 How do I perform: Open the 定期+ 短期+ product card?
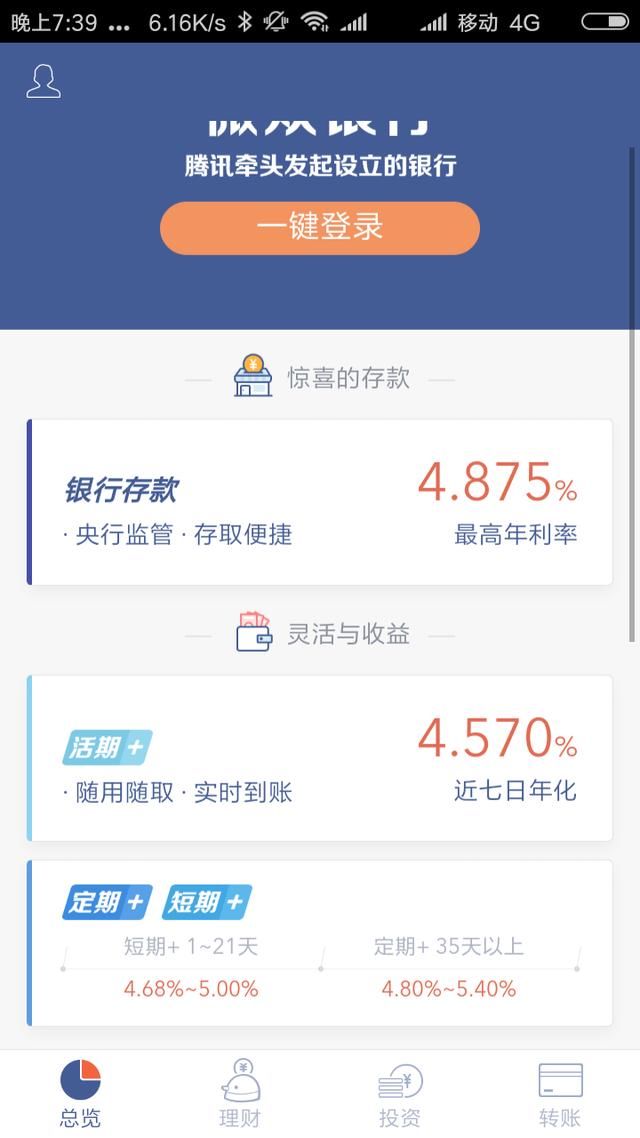(x=320, y=943)
